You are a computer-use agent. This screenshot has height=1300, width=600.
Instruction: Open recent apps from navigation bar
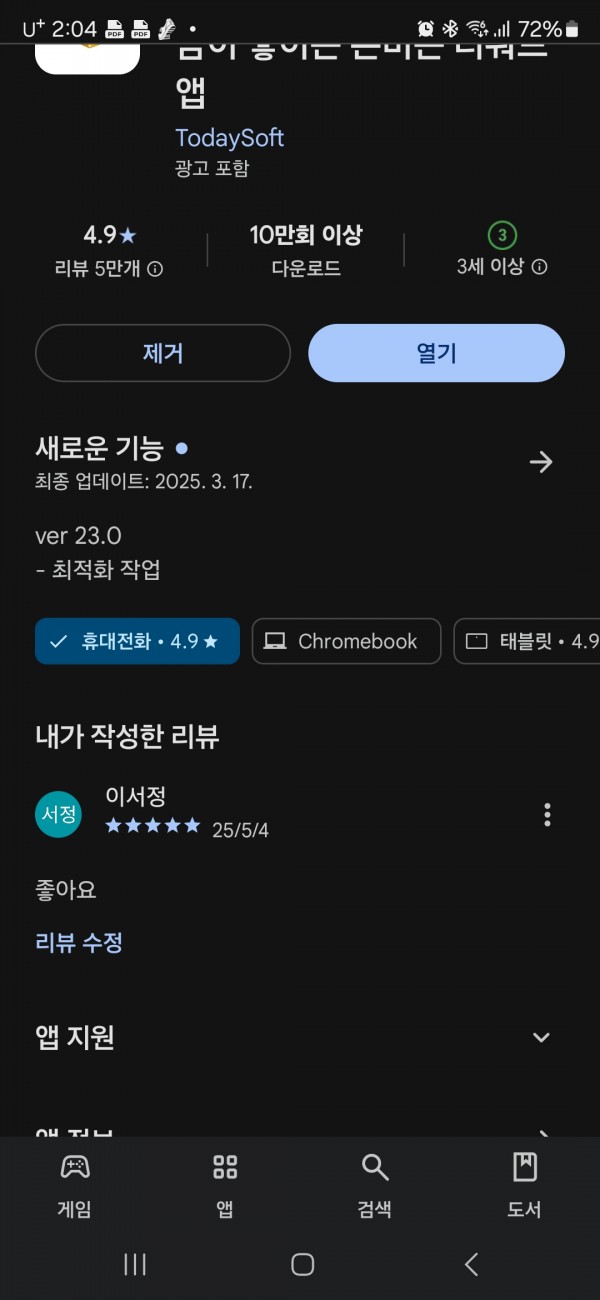click(x=135, y=1264)
